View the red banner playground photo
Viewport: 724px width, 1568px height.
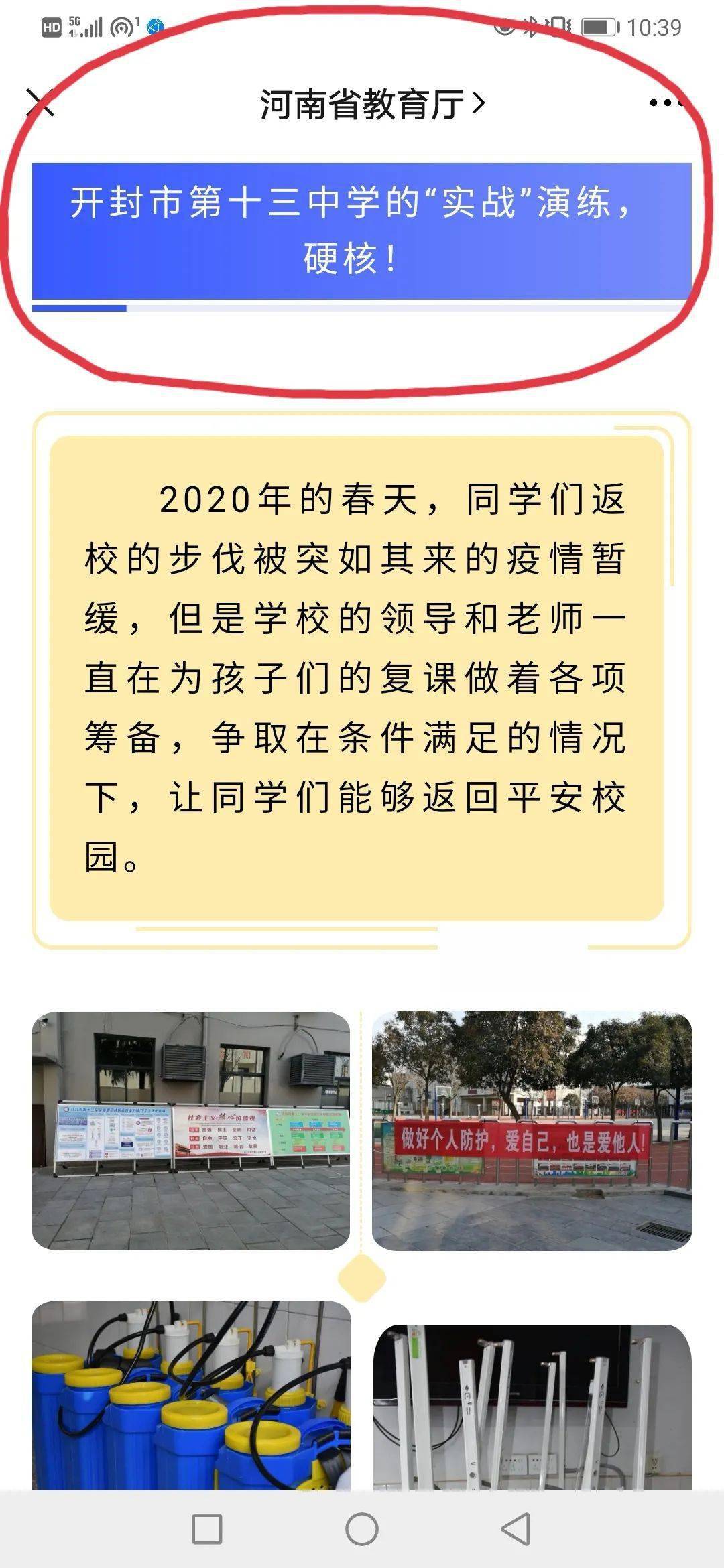(x=532, y=1130)
